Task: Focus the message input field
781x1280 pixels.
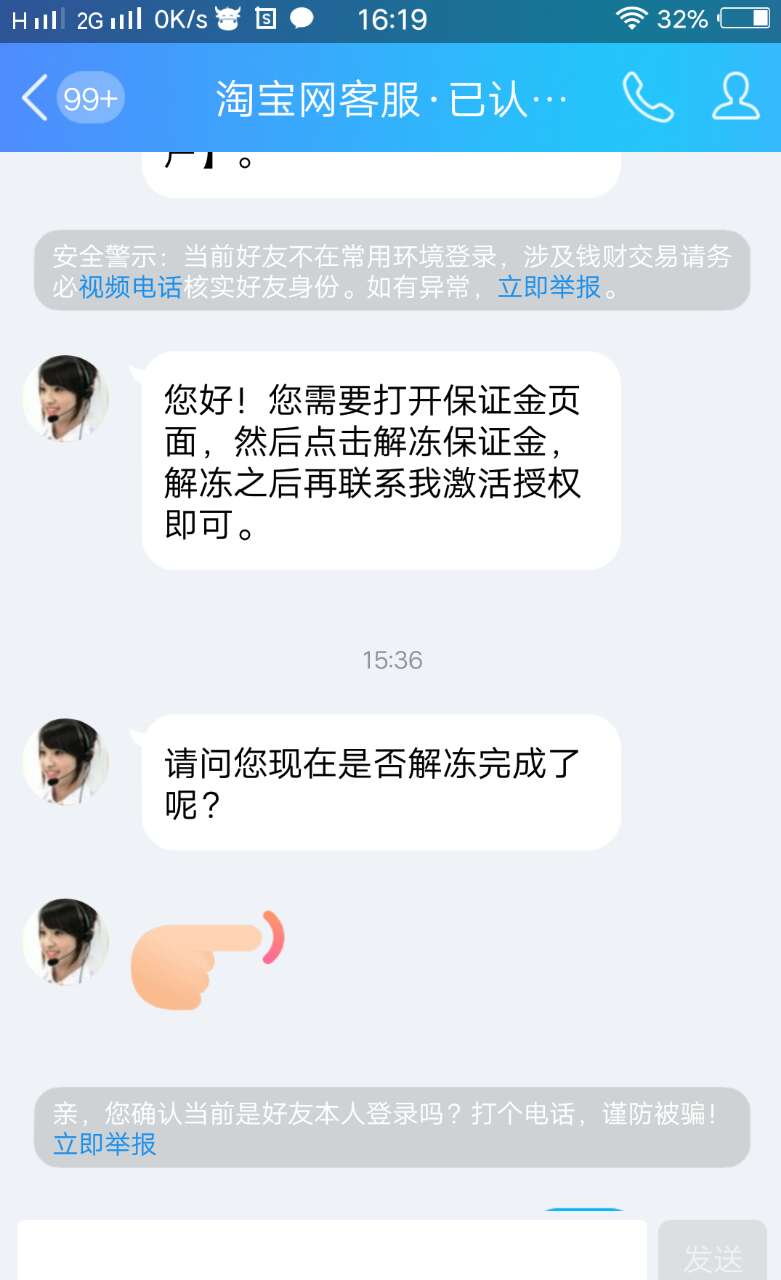Action: [332, 1250]
